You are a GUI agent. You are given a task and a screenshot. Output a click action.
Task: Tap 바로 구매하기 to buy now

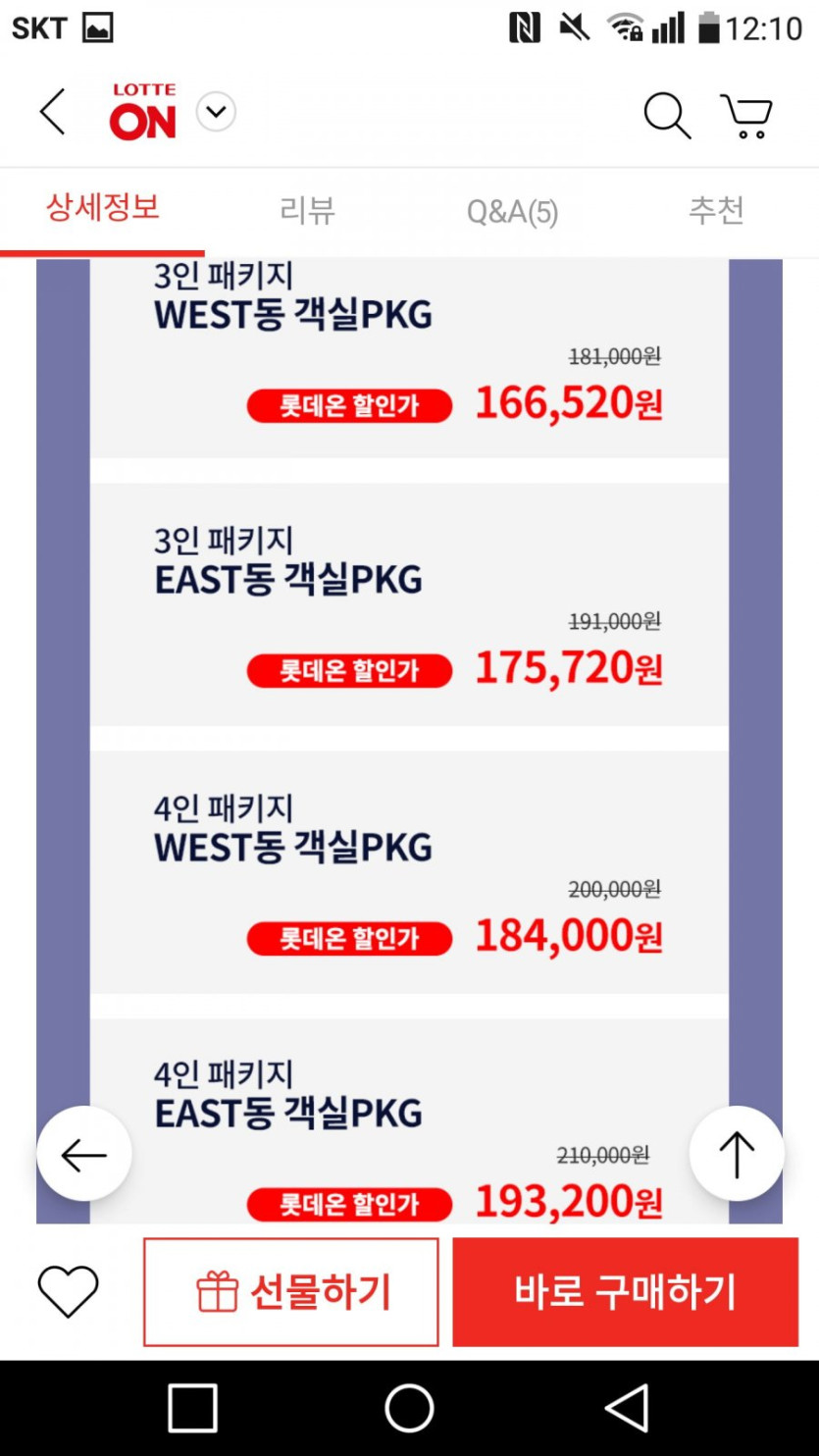pos(625,1291)
